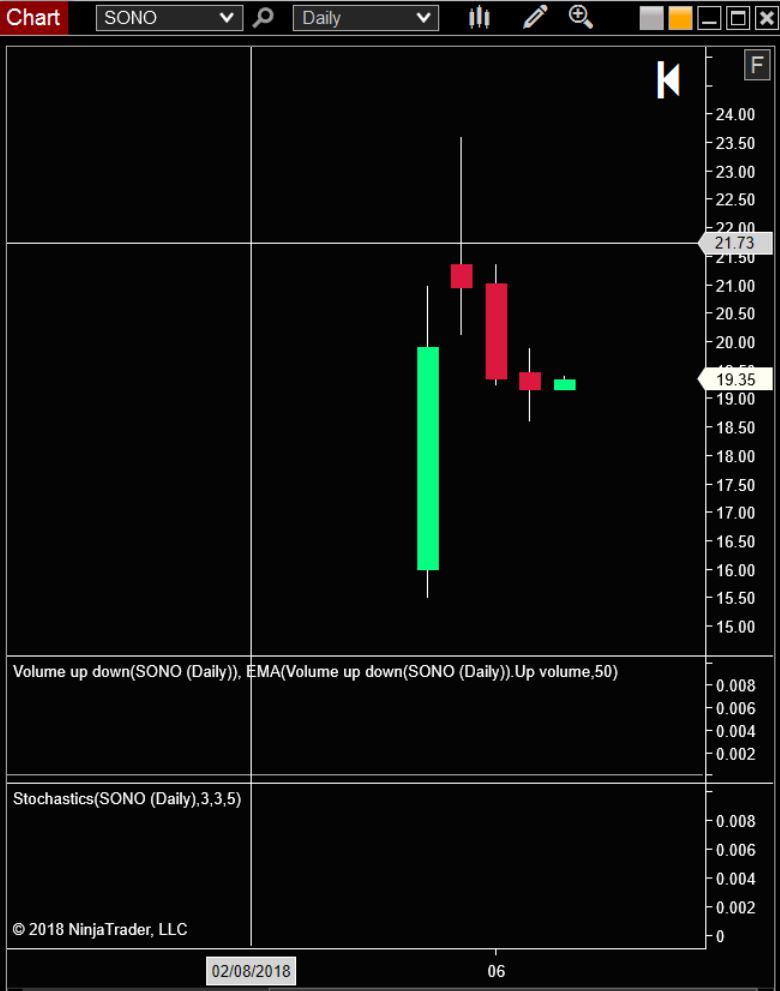Image resolution: width=780 pixels, height=991 pixels.
Task: Minimize the chart window
Action: click(x=709, y=18)
